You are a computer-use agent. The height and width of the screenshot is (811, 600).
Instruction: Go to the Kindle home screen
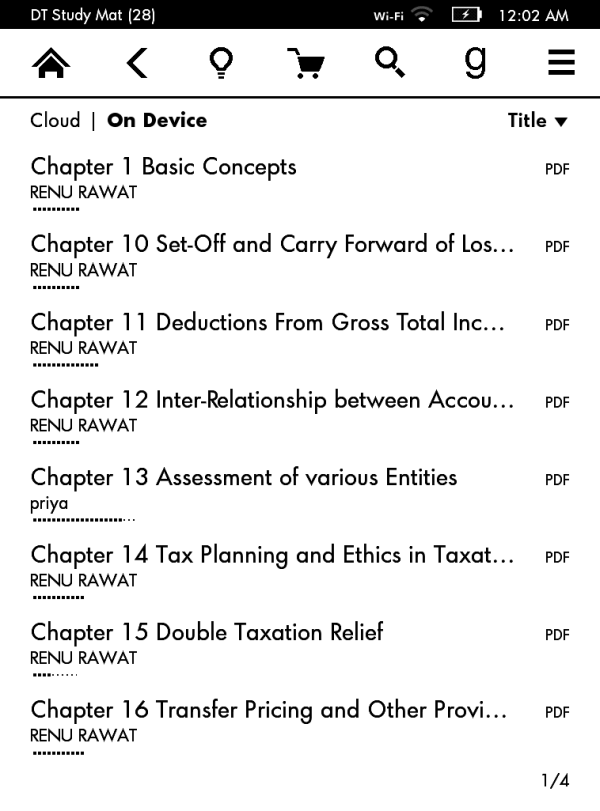coord(52,64)
